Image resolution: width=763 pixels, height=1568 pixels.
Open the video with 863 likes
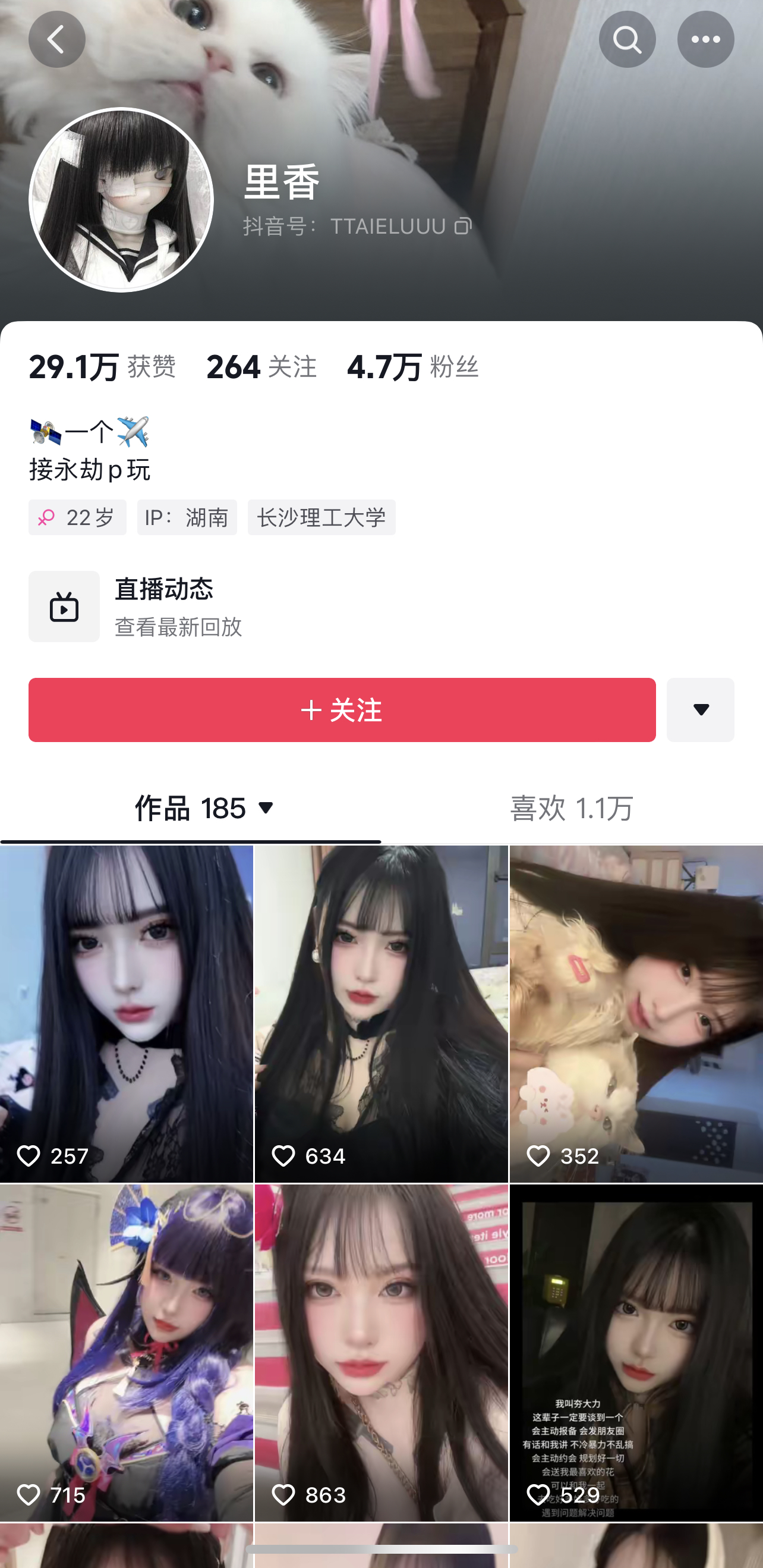point(381,1353)
